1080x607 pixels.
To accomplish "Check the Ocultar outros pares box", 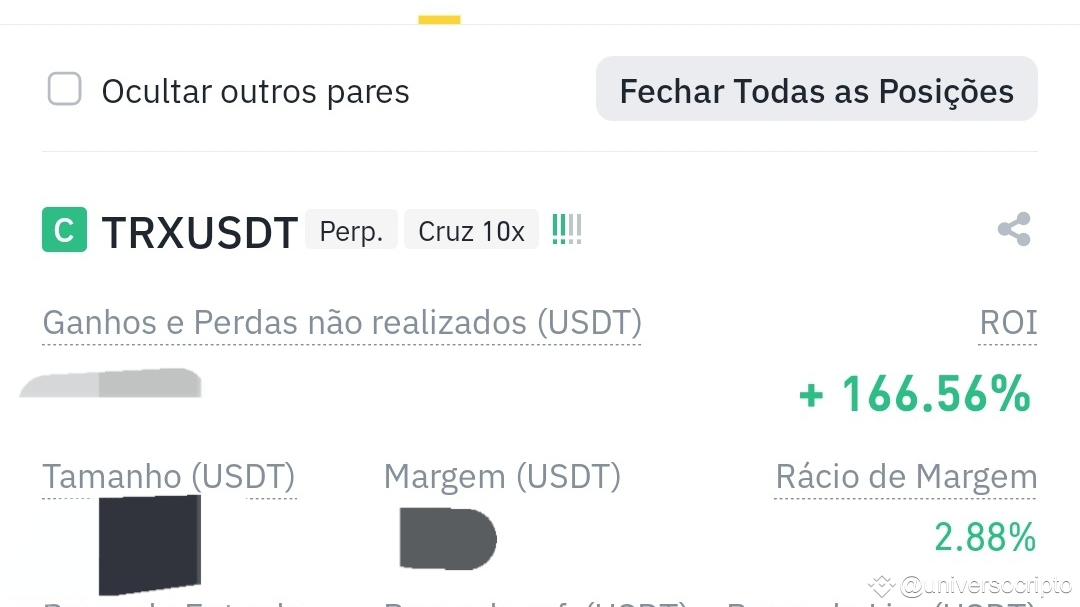I will 65,90.
